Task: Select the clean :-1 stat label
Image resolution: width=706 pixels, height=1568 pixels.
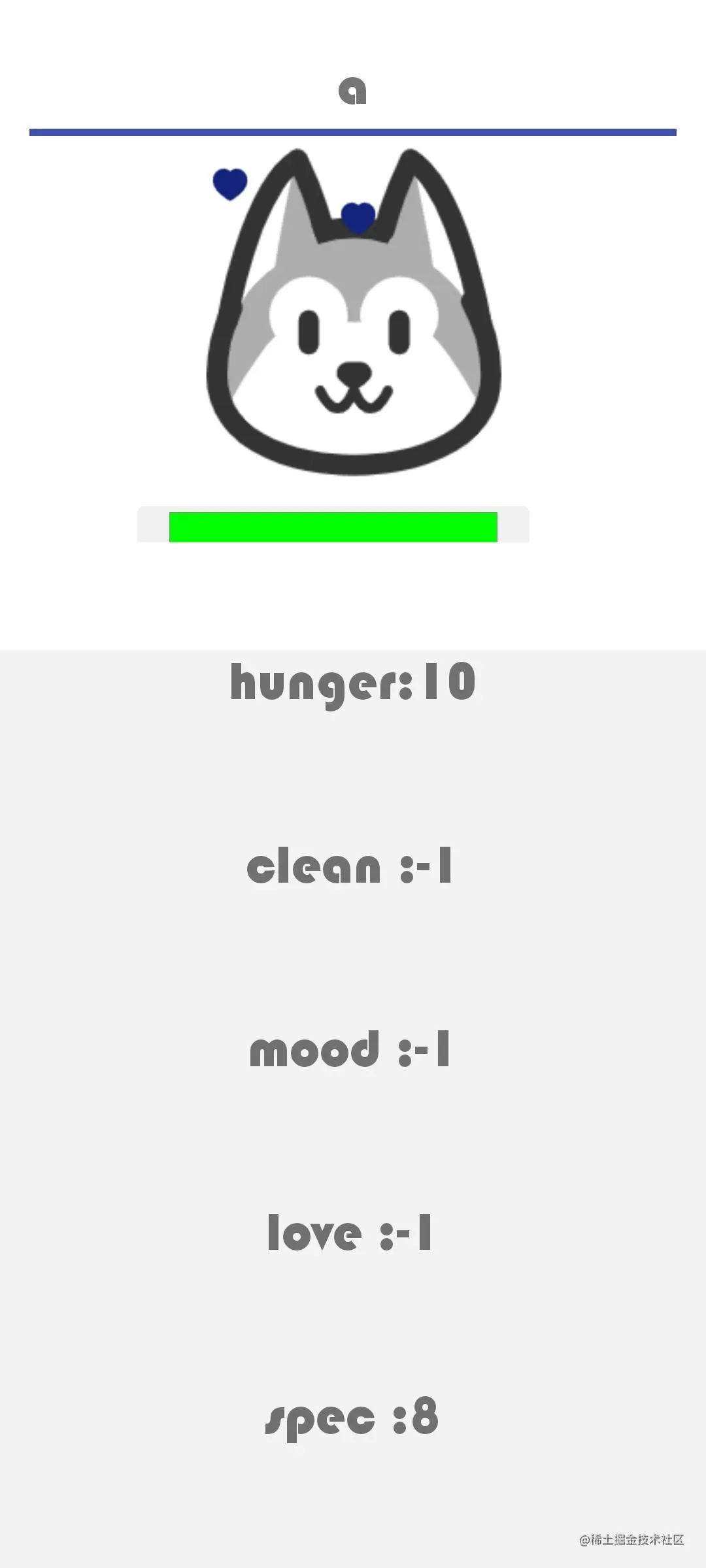Action: (x=353, y=866)
